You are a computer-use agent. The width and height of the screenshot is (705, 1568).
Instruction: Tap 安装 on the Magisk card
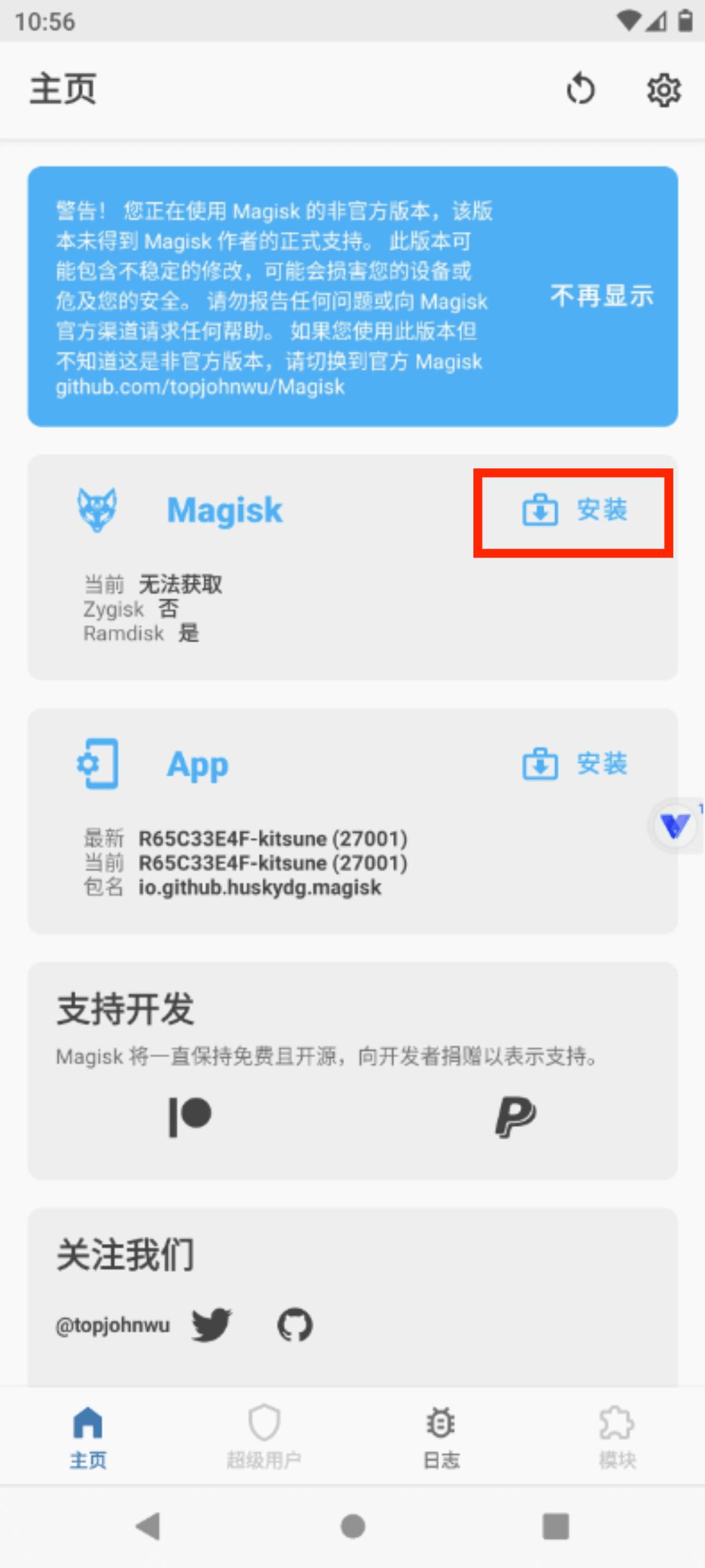pyautogui.click(x=574, y=510)
